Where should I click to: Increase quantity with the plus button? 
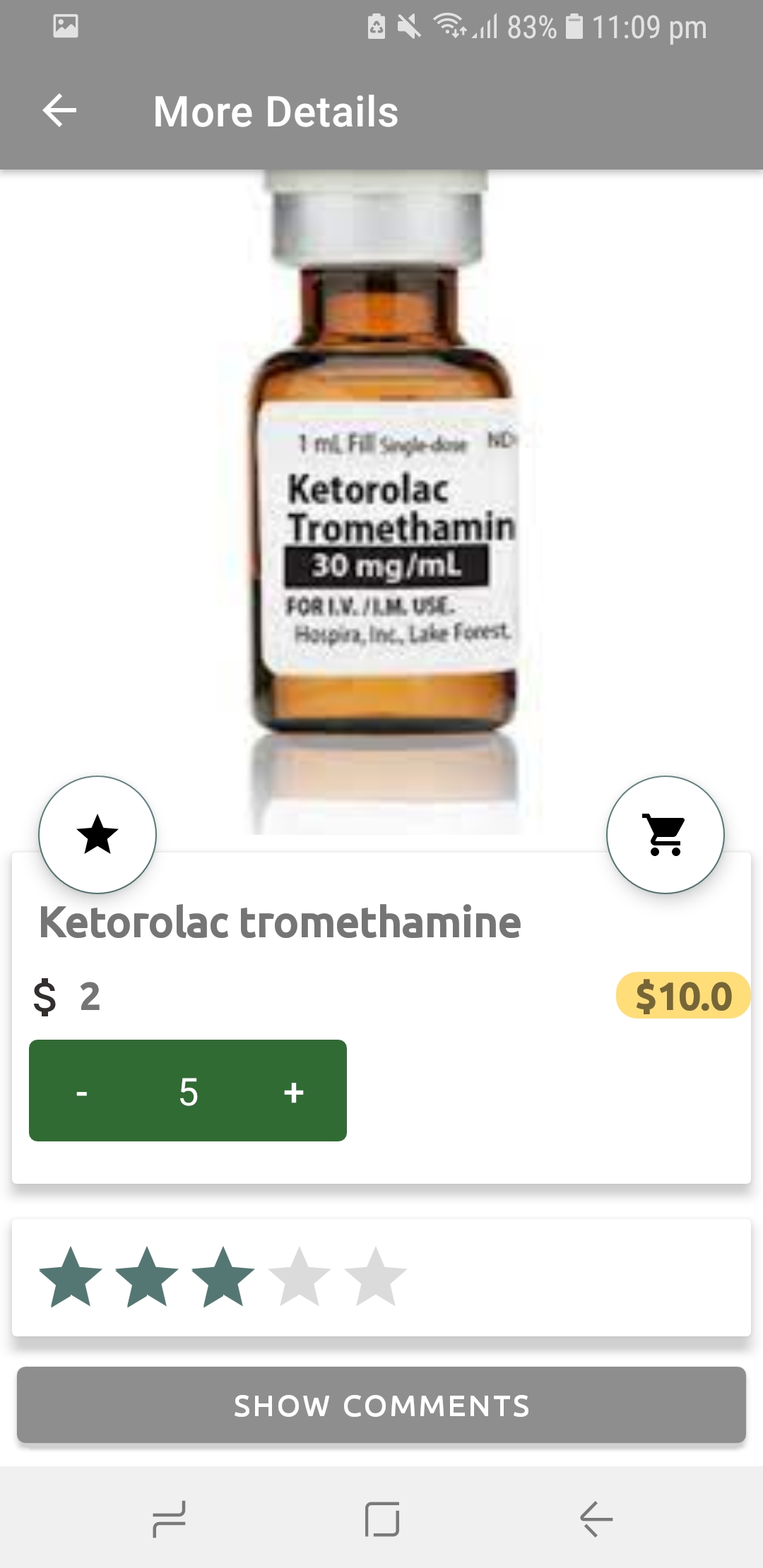coord(294,1092)
